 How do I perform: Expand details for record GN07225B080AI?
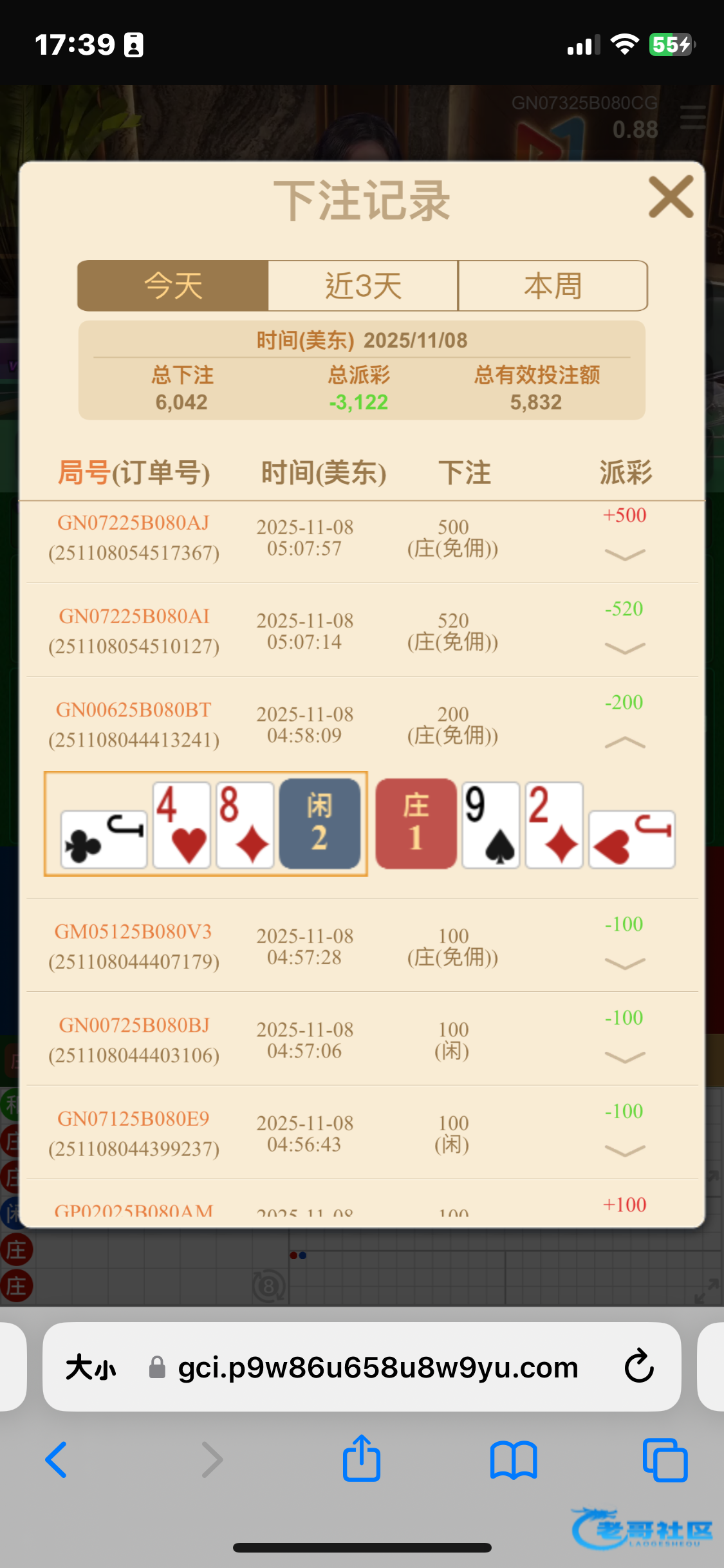click(624, 648)
